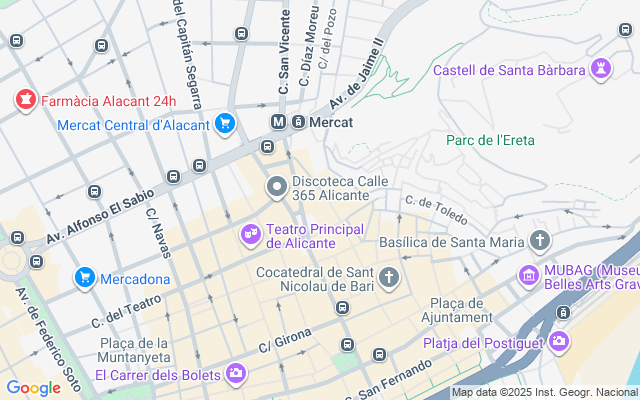The width and height of the screenshot is (640, 400).
Task: Tap the Parc de l'Ereta label
Action: (487, 140)
